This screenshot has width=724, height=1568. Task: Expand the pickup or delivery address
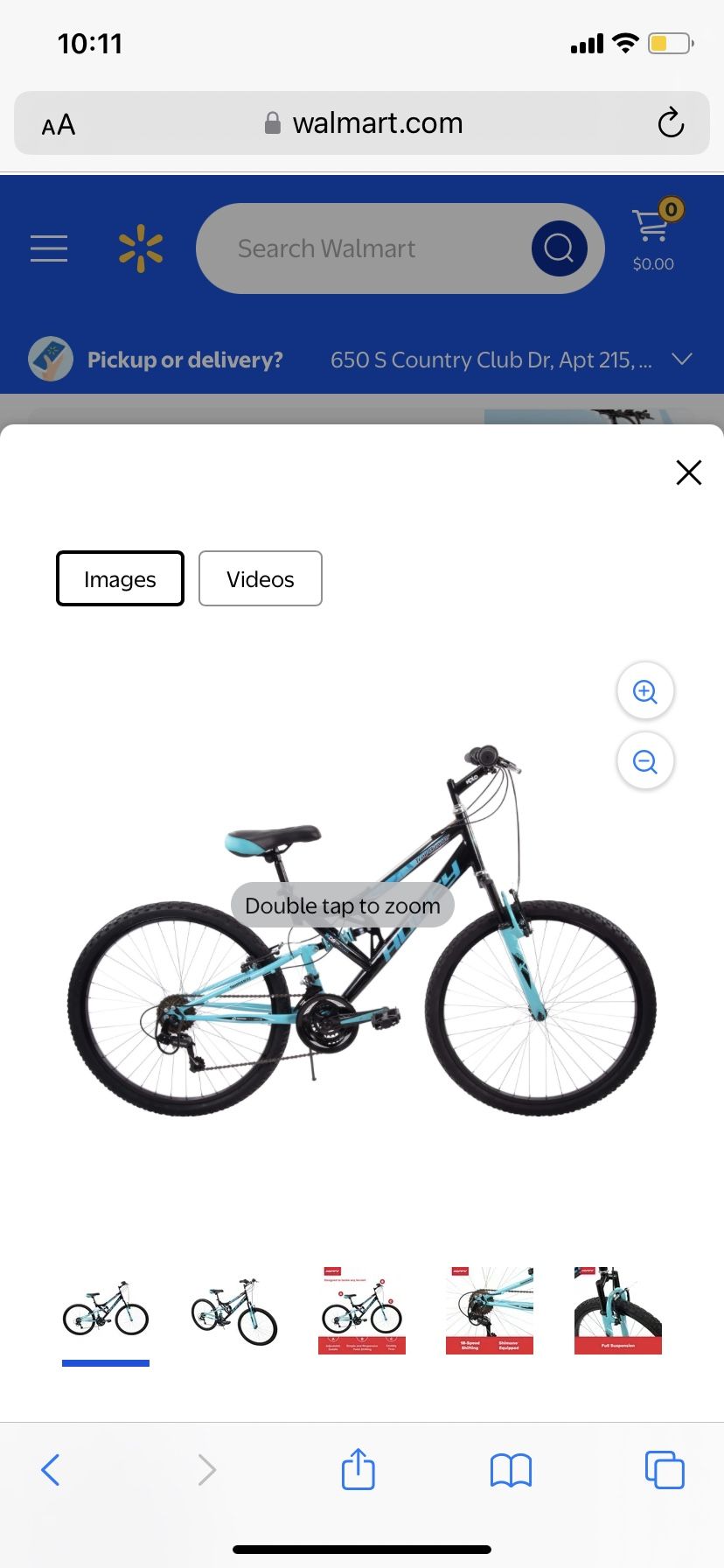[681, 360]
